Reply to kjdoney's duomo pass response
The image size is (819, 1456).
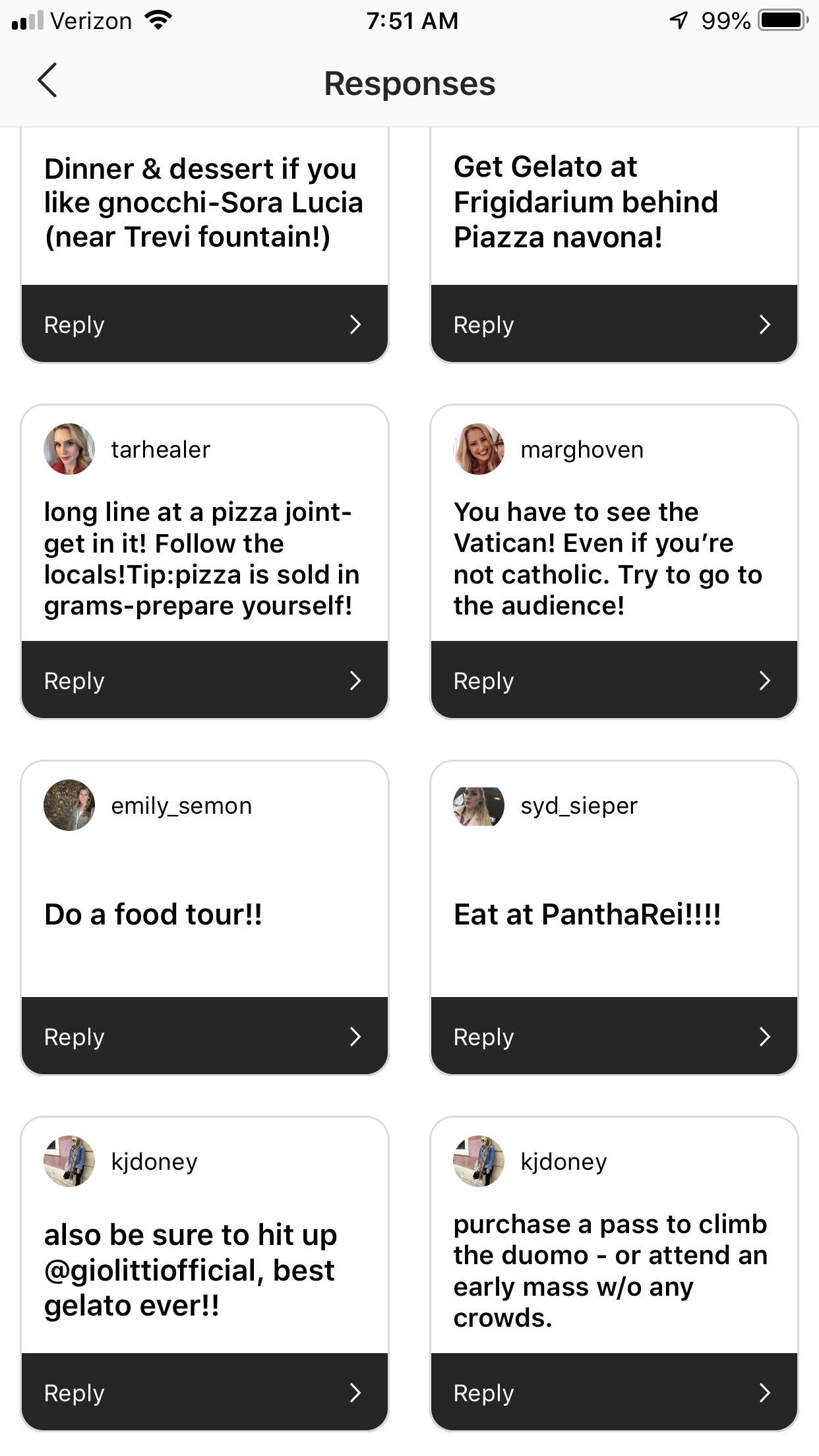point(614,1393)
